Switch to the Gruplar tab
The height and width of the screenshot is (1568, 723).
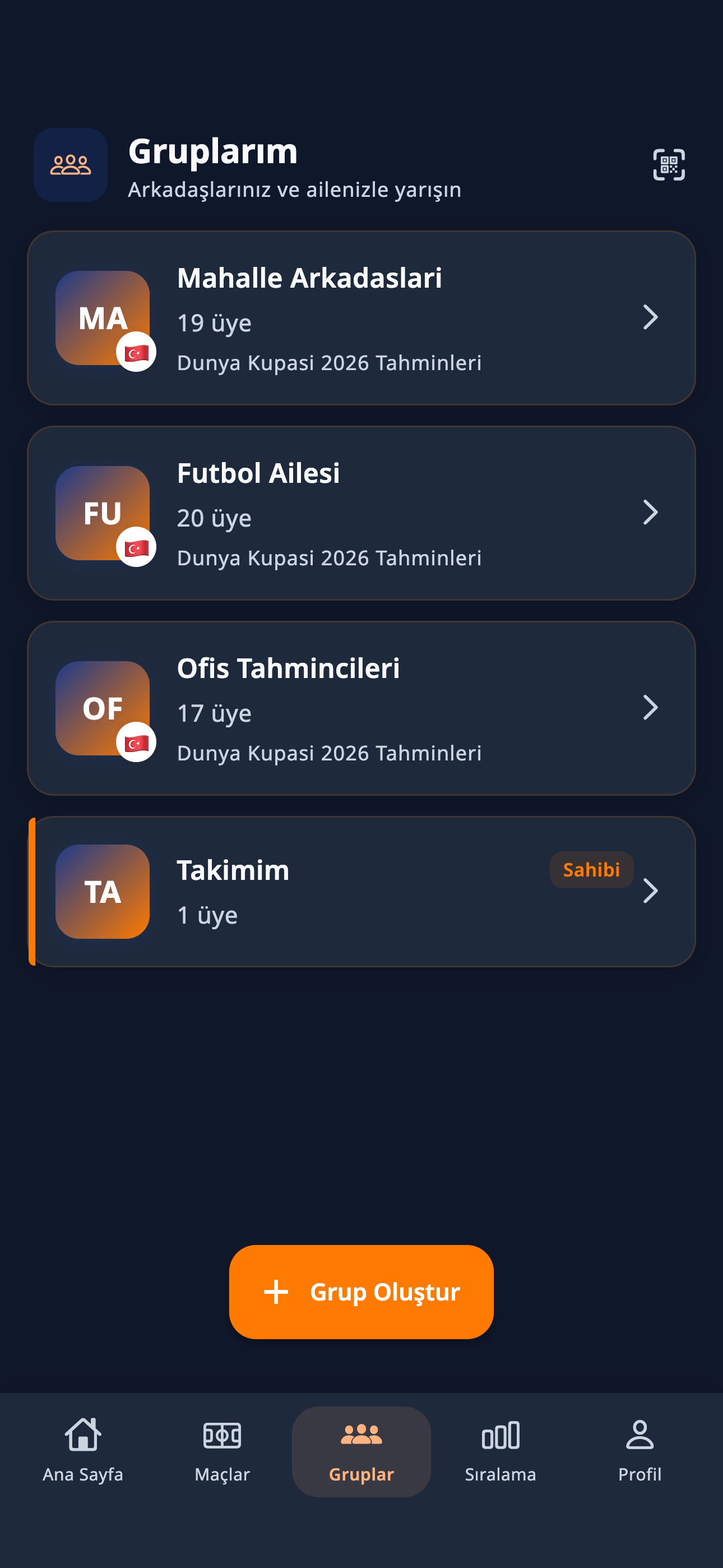click(361, 1449)
